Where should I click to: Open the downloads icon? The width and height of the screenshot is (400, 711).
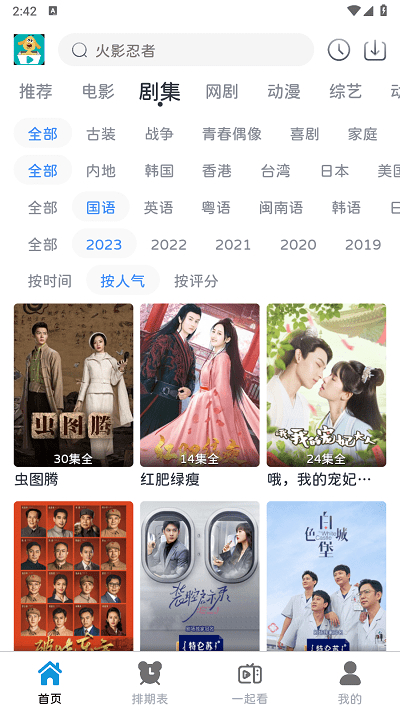(375, 50)
